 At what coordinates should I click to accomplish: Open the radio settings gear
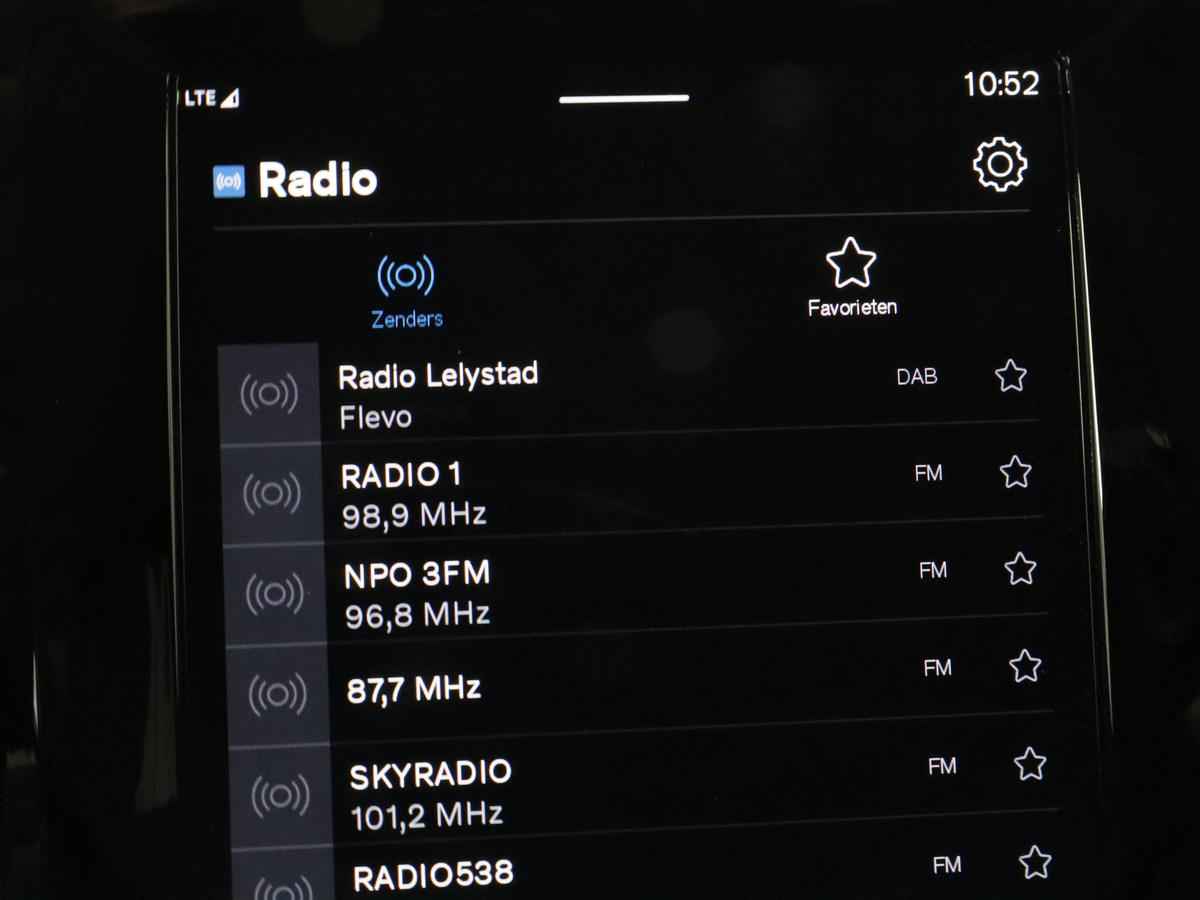(x=999, y=164)
